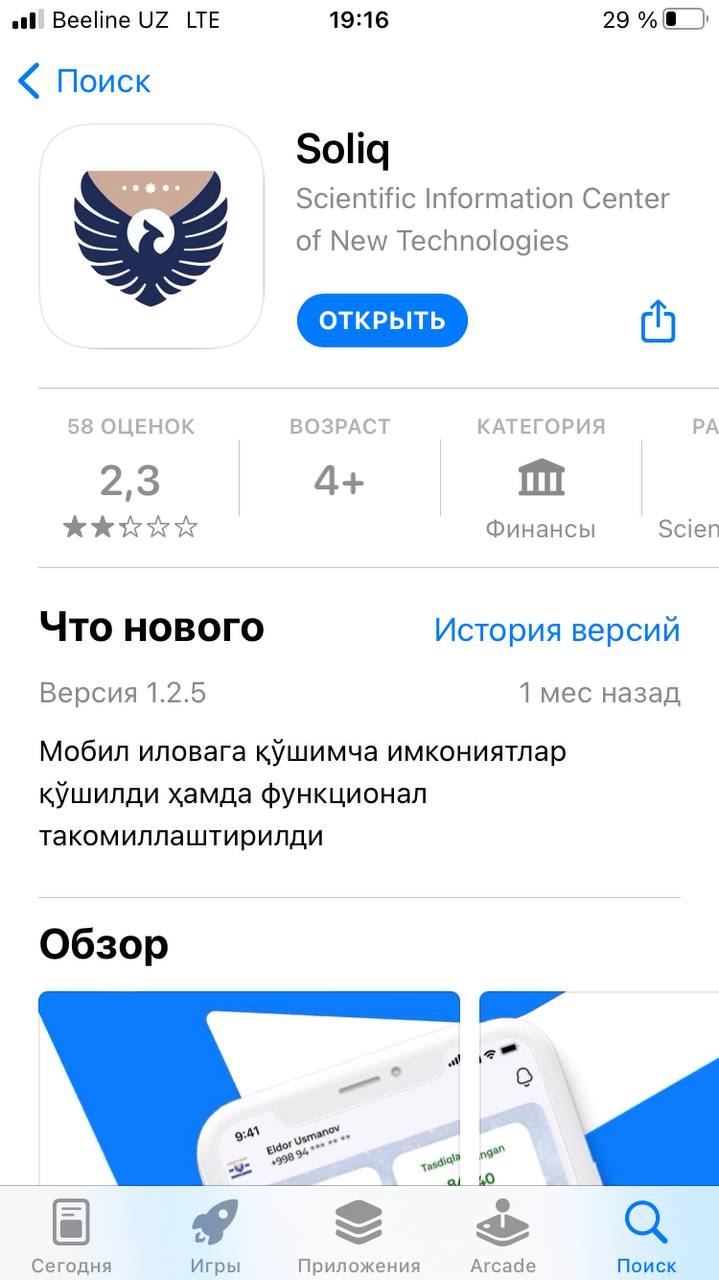
Task: Go back to Поиск
Action: pos(85,81)
